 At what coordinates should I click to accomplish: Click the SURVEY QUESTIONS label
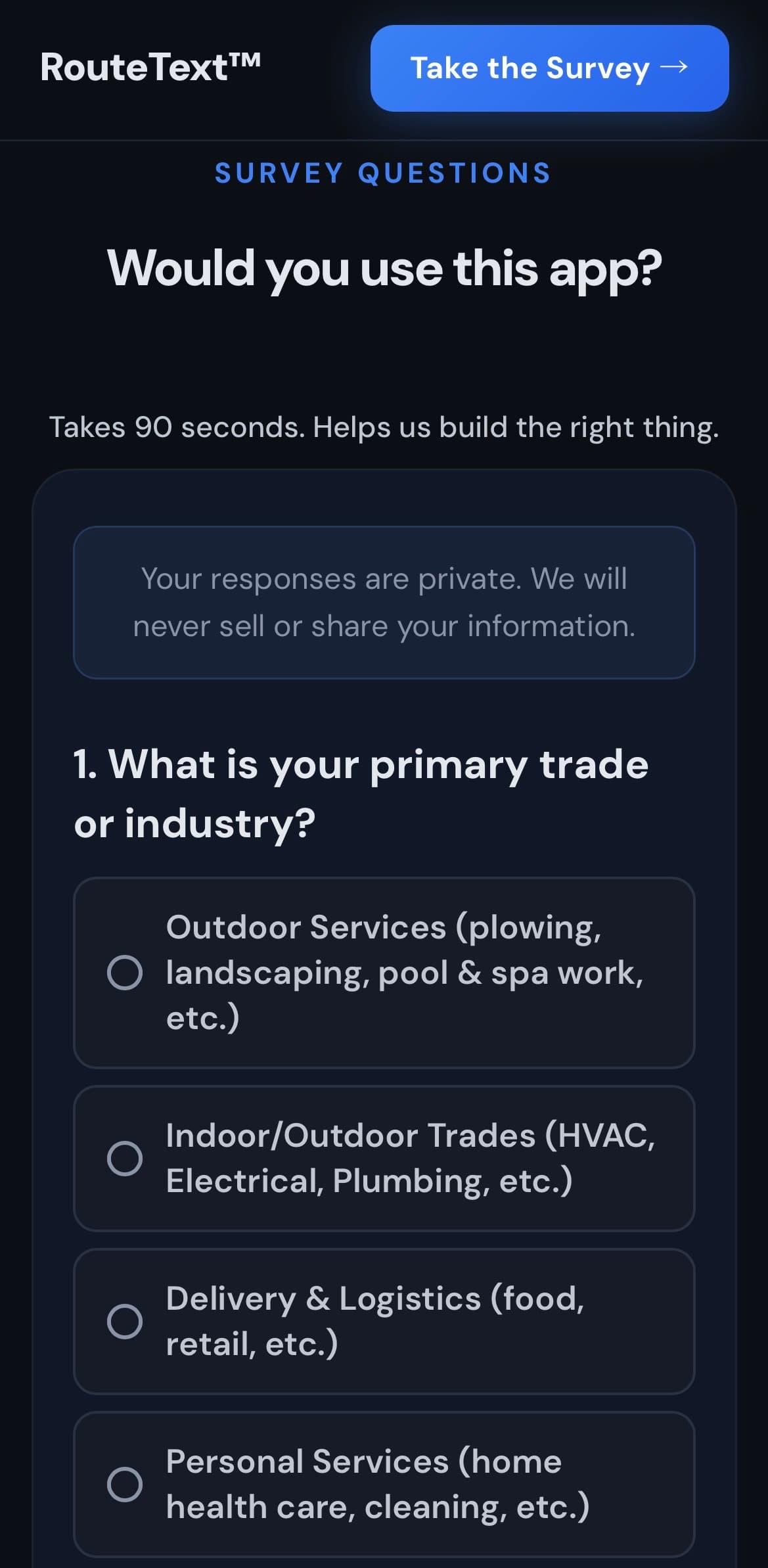384,173
